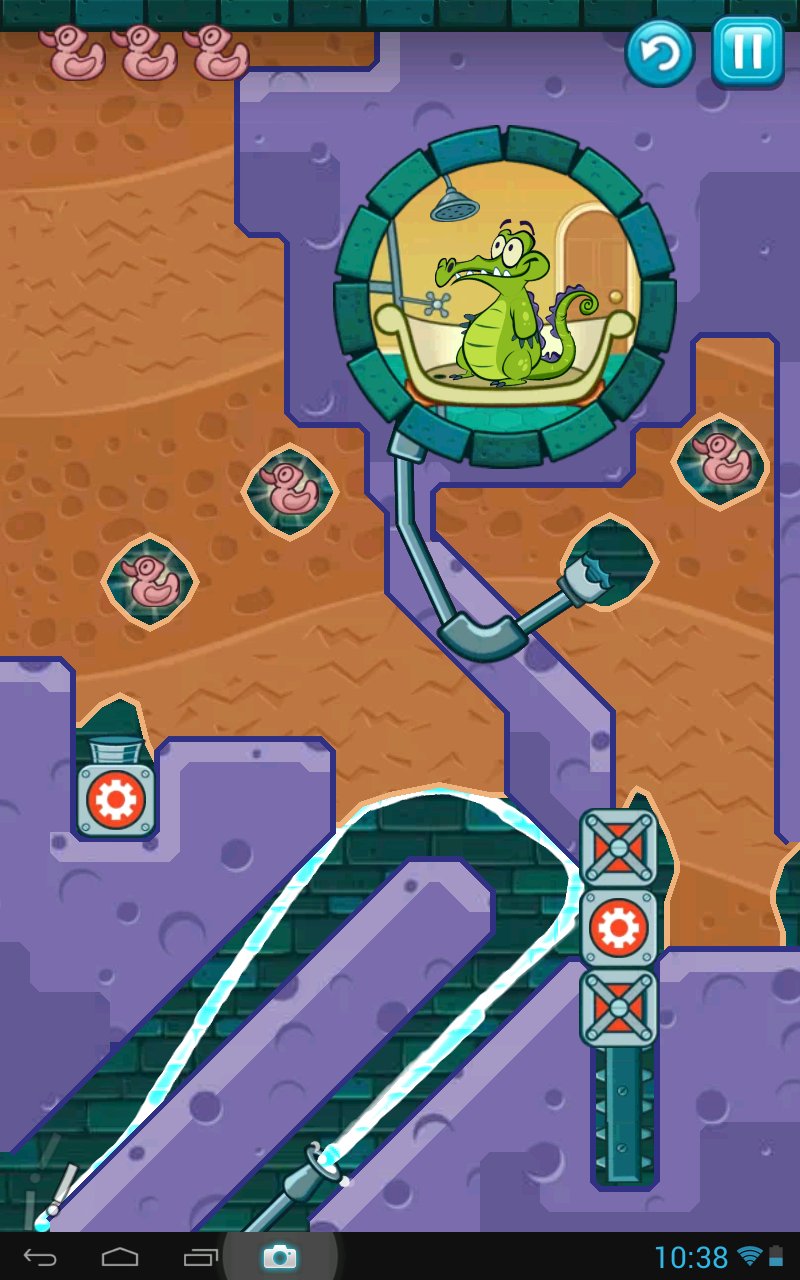Go back using the system back arrow
This screenshot has height=1280, width=800.
click(40, 1256)
